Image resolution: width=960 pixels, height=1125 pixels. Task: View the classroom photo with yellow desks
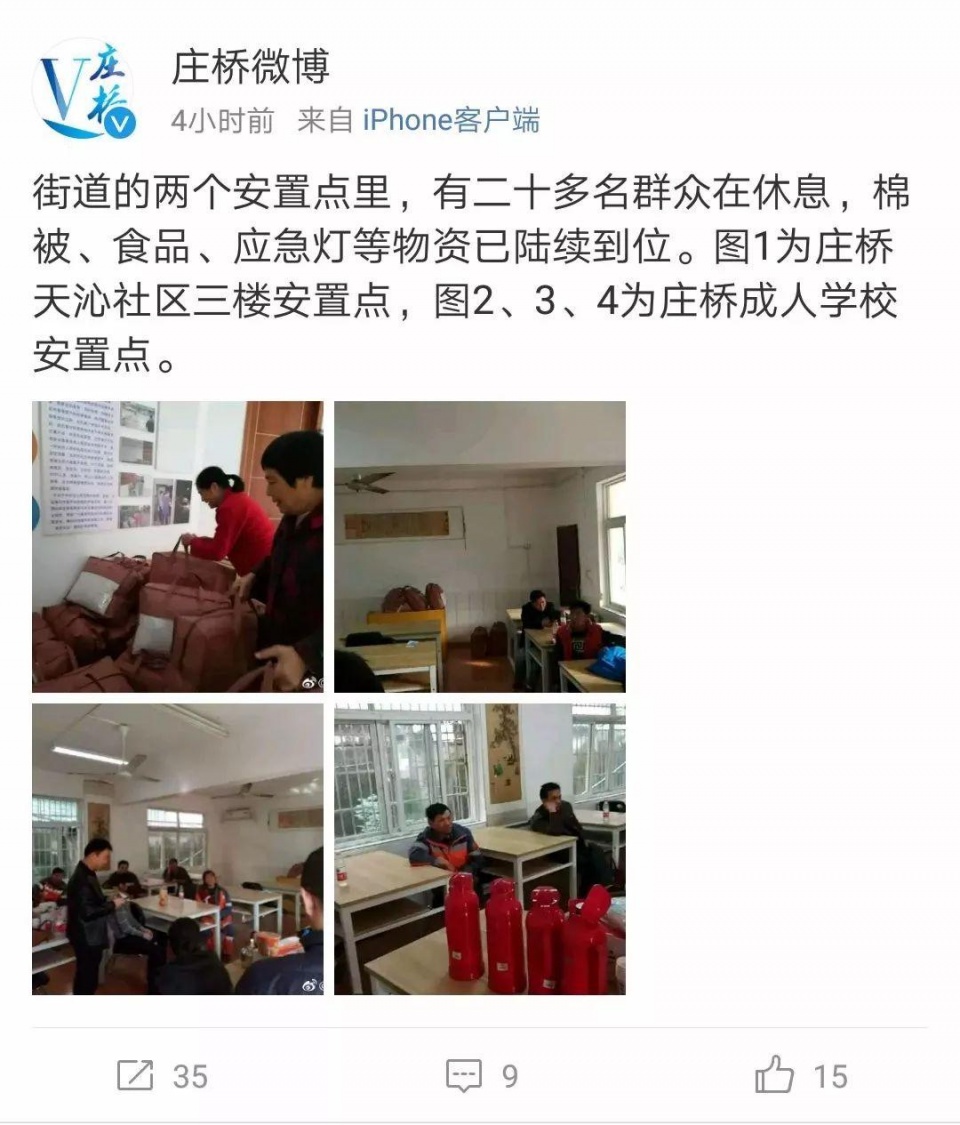[x=480, y=547]
